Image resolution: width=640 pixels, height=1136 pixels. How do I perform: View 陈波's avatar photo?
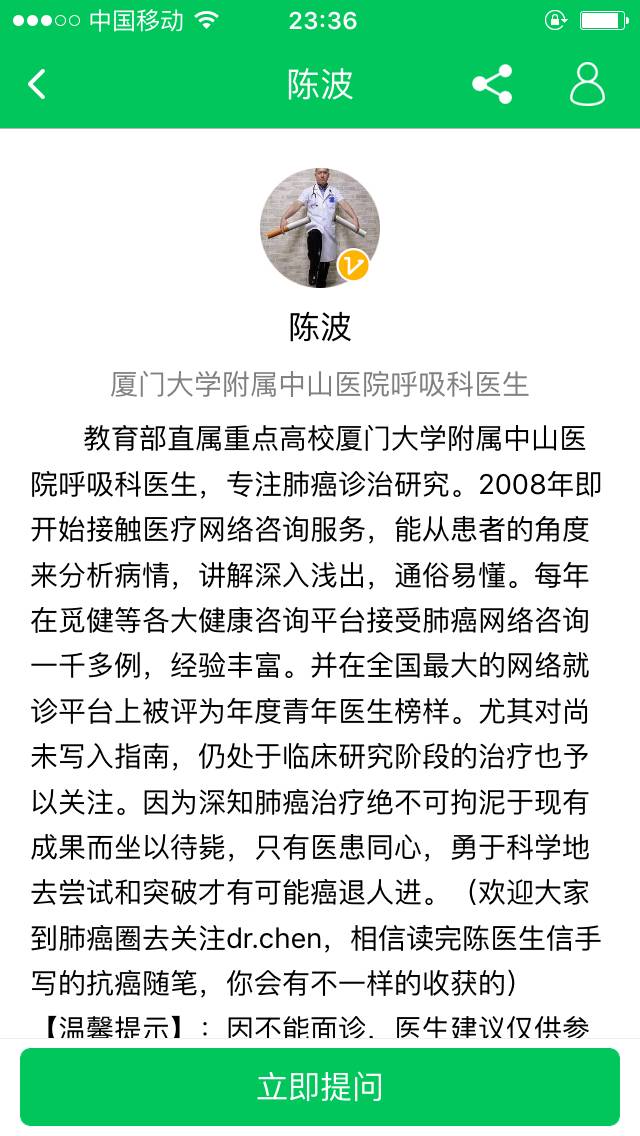pos(319,228)
